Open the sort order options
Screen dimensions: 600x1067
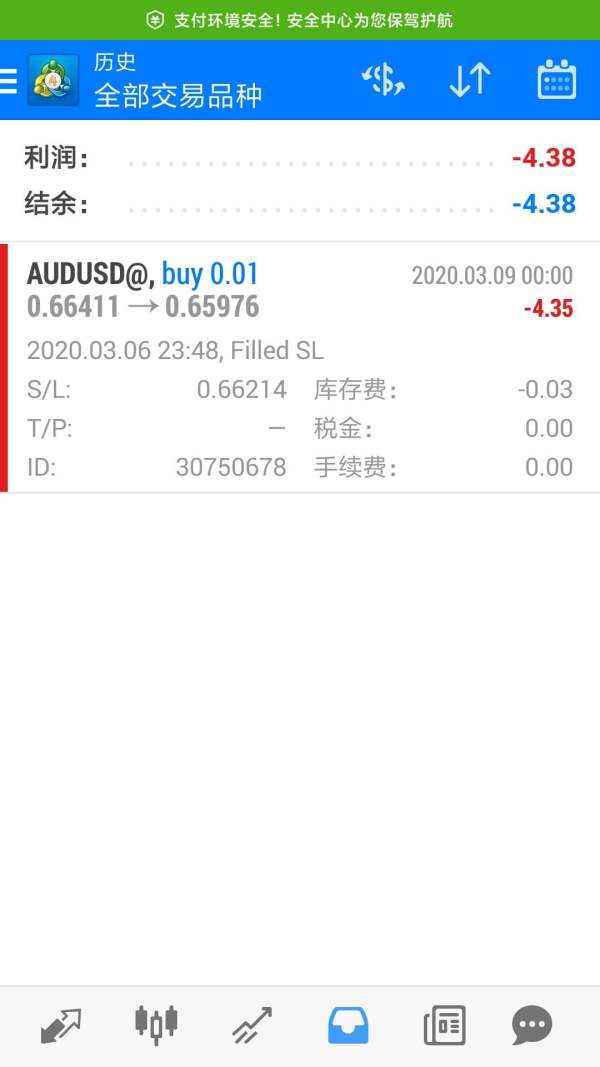pos(469,80)
